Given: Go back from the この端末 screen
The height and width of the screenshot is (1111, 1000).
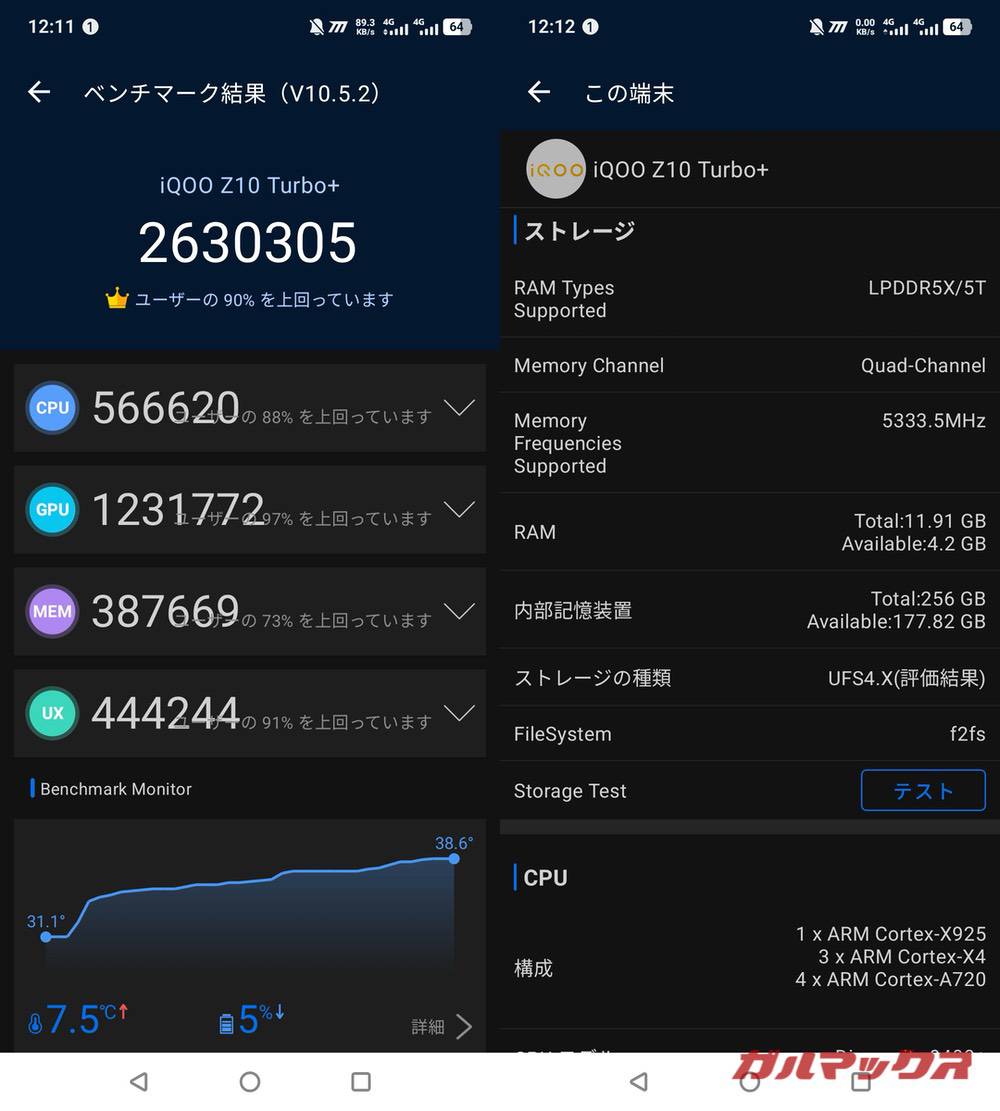Looking at the screenshot, I should coord(539,93).
